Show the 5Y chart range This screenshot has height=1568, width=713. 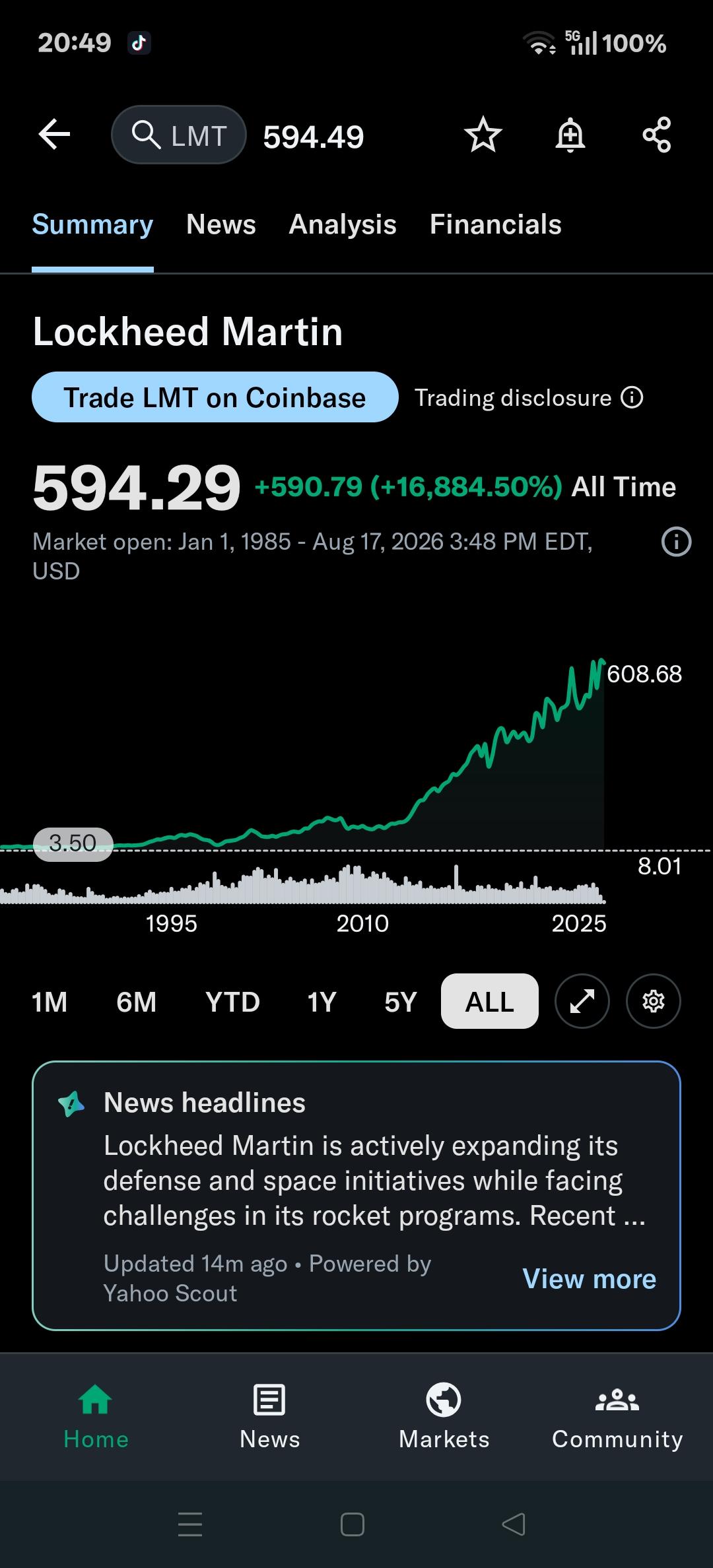pos(401,1002)
